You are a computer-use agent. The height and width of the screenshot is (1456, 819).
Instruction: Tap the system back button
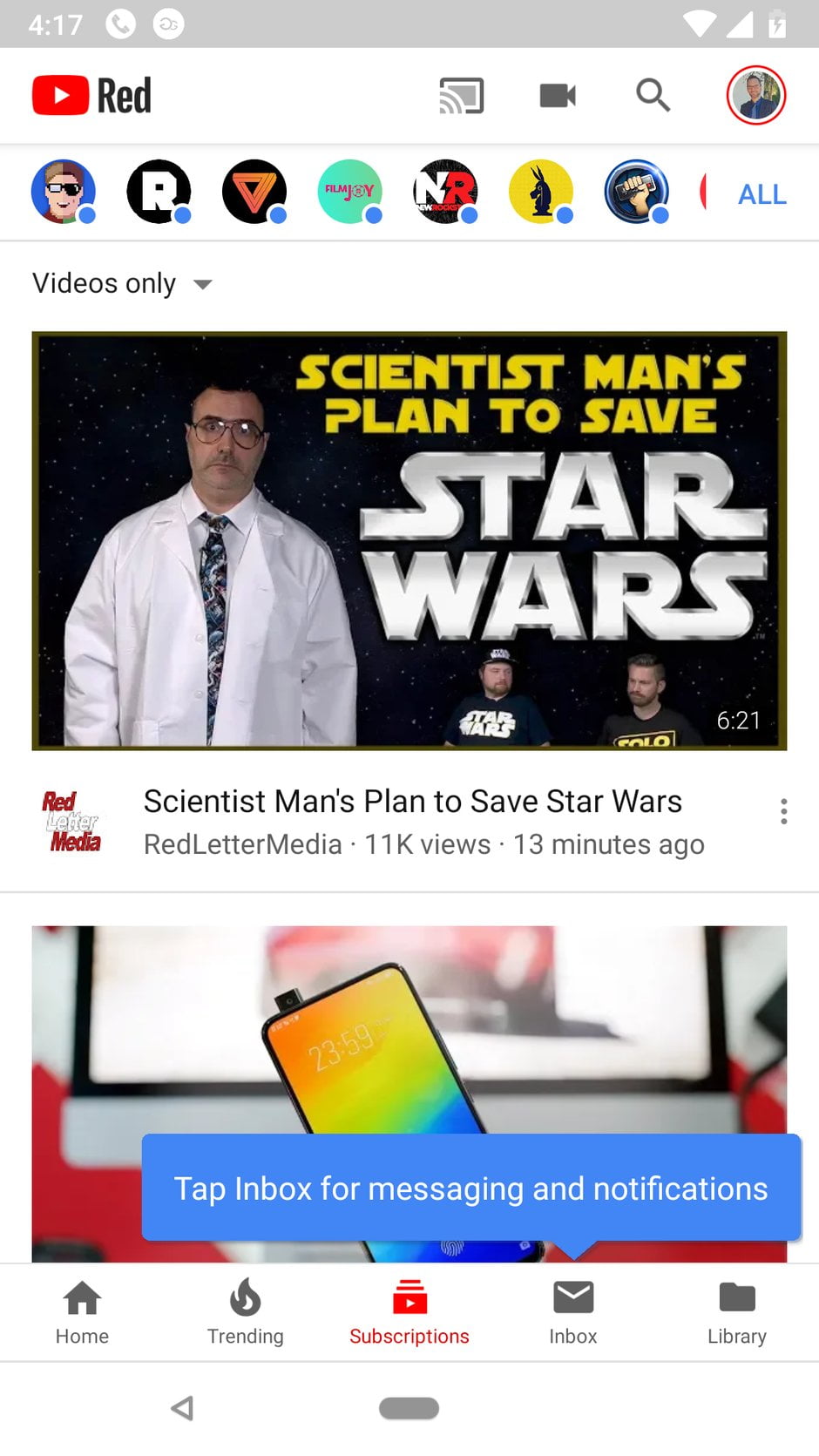pyautogui.click(x=182, y=1408)
